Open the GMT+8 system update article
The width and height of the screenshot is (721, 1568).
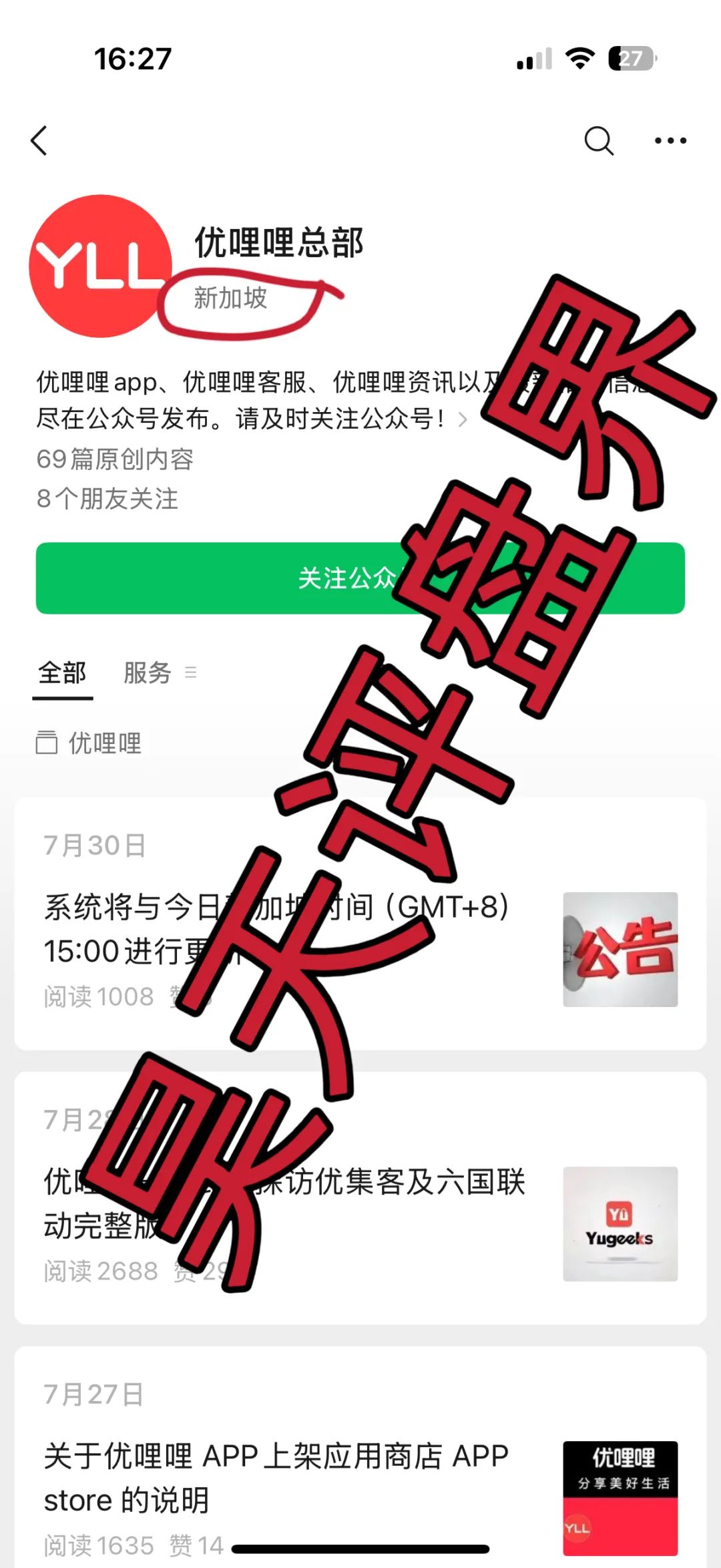pos(267,928)
